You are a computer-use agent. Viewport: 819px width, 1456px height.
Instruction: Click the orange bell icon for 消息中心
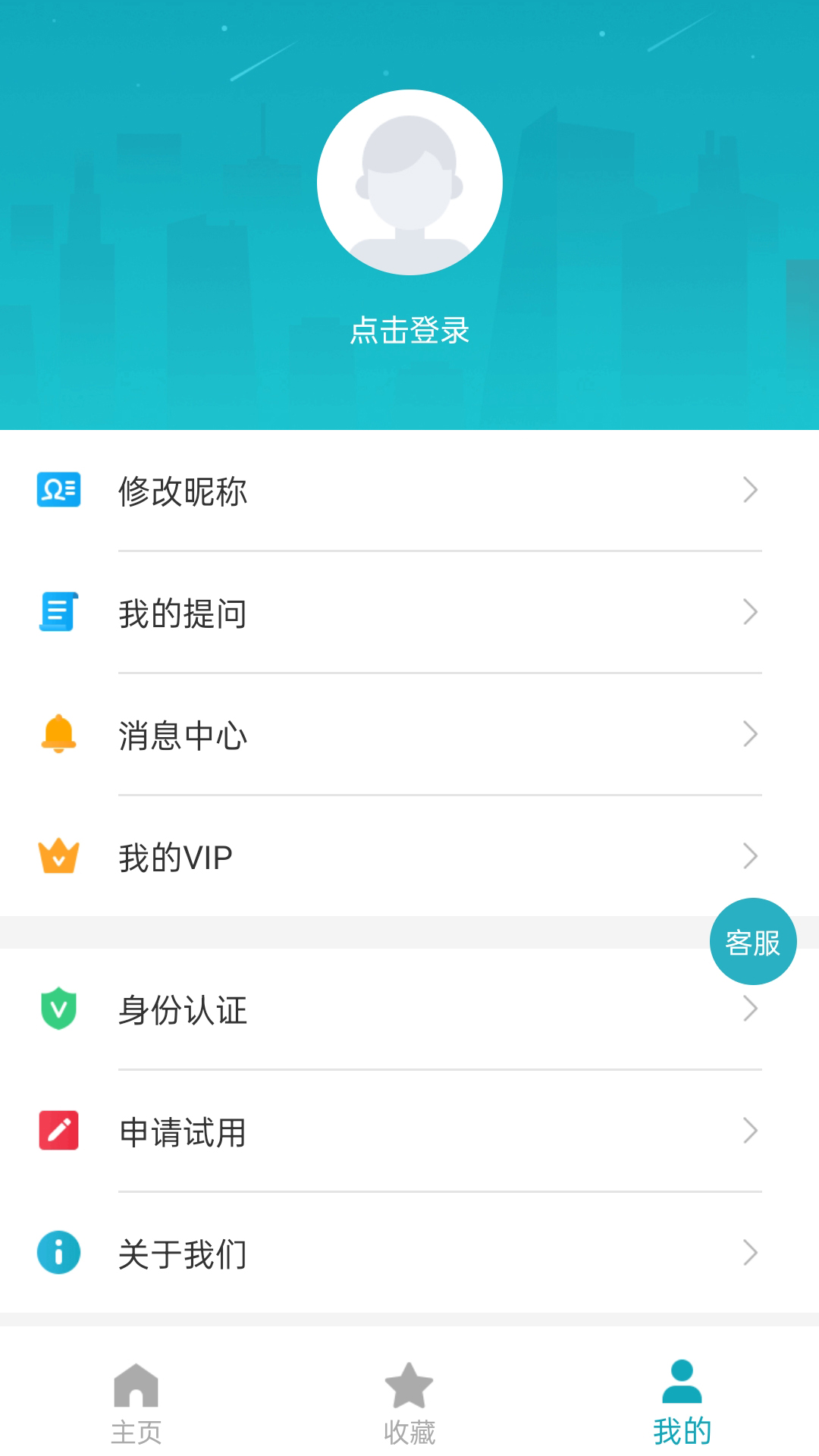coord(58,734)
